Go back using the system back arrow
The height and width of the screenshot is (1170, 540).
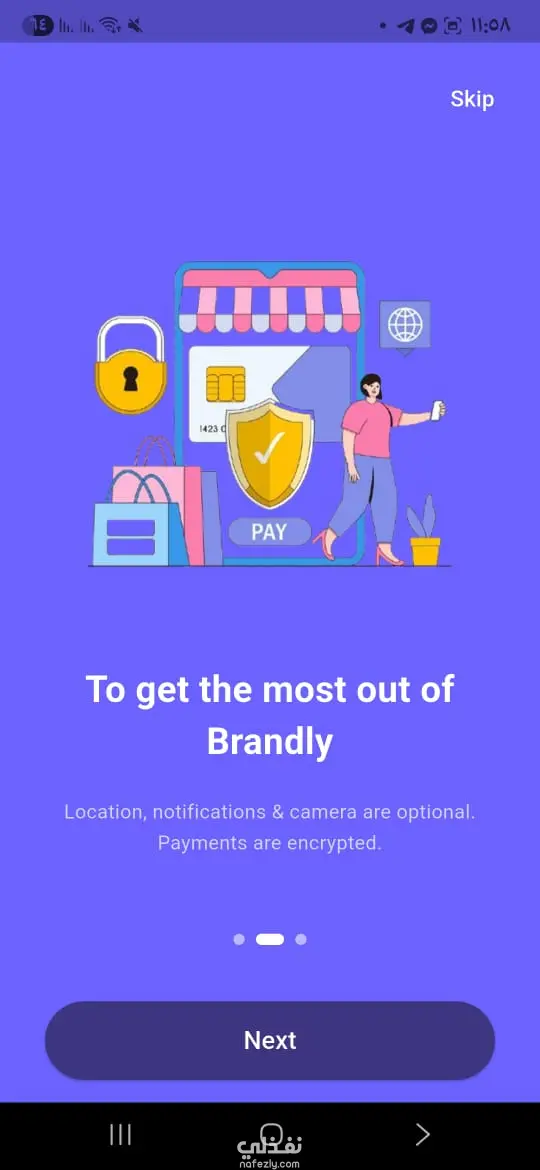coord(423,1134)
